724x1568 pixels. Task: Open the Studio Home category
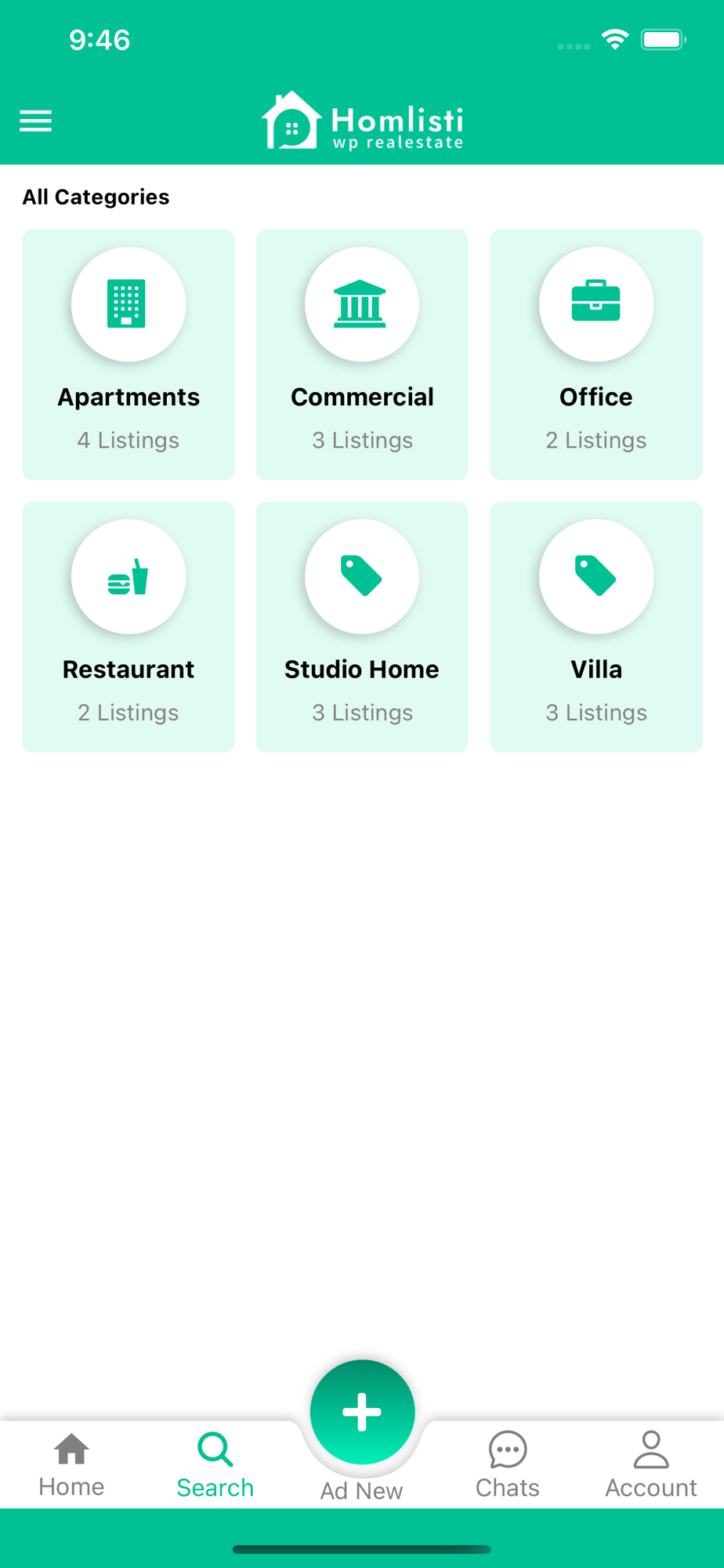pos(362,626)
